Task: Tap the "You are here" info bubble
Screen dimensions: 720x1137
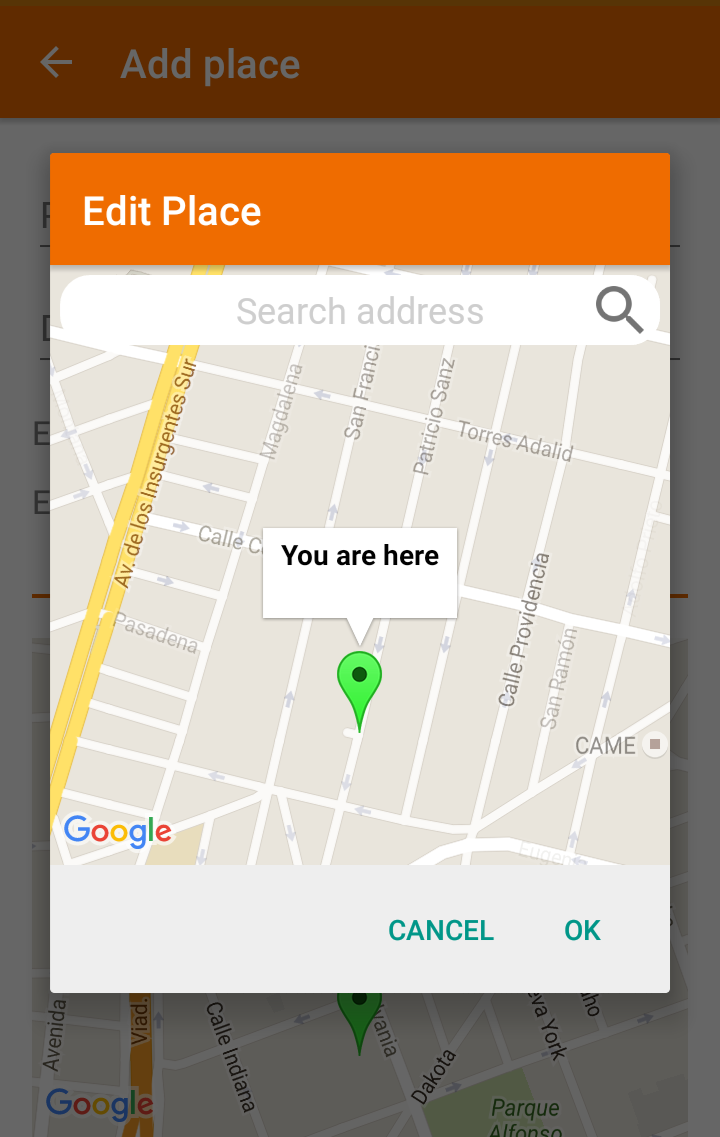Action: (360, 572)
